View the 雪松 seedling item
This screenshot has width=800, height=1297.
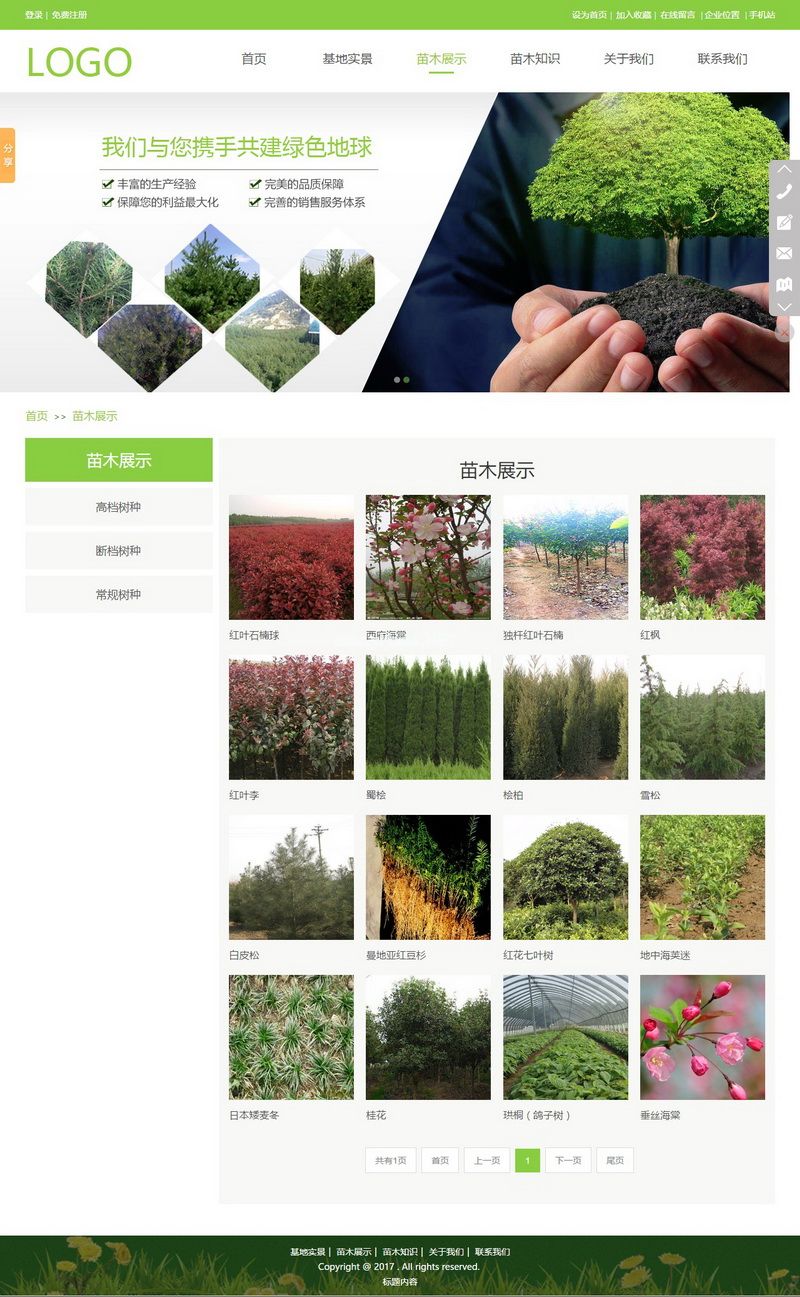(x=702, y=717)
